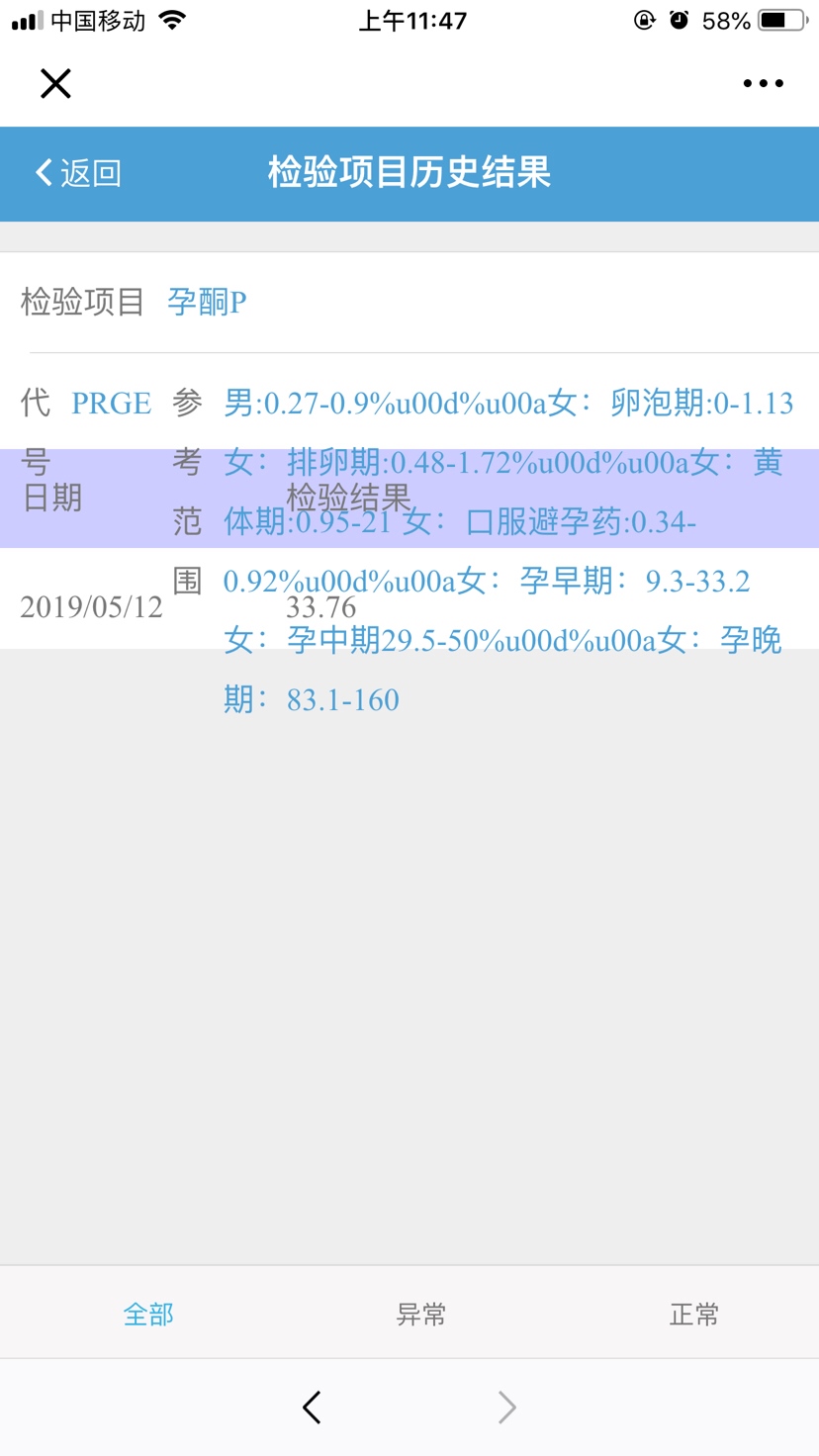Close the mini program with X
This screenshot has width=819, height=1456.
point(56,84)
